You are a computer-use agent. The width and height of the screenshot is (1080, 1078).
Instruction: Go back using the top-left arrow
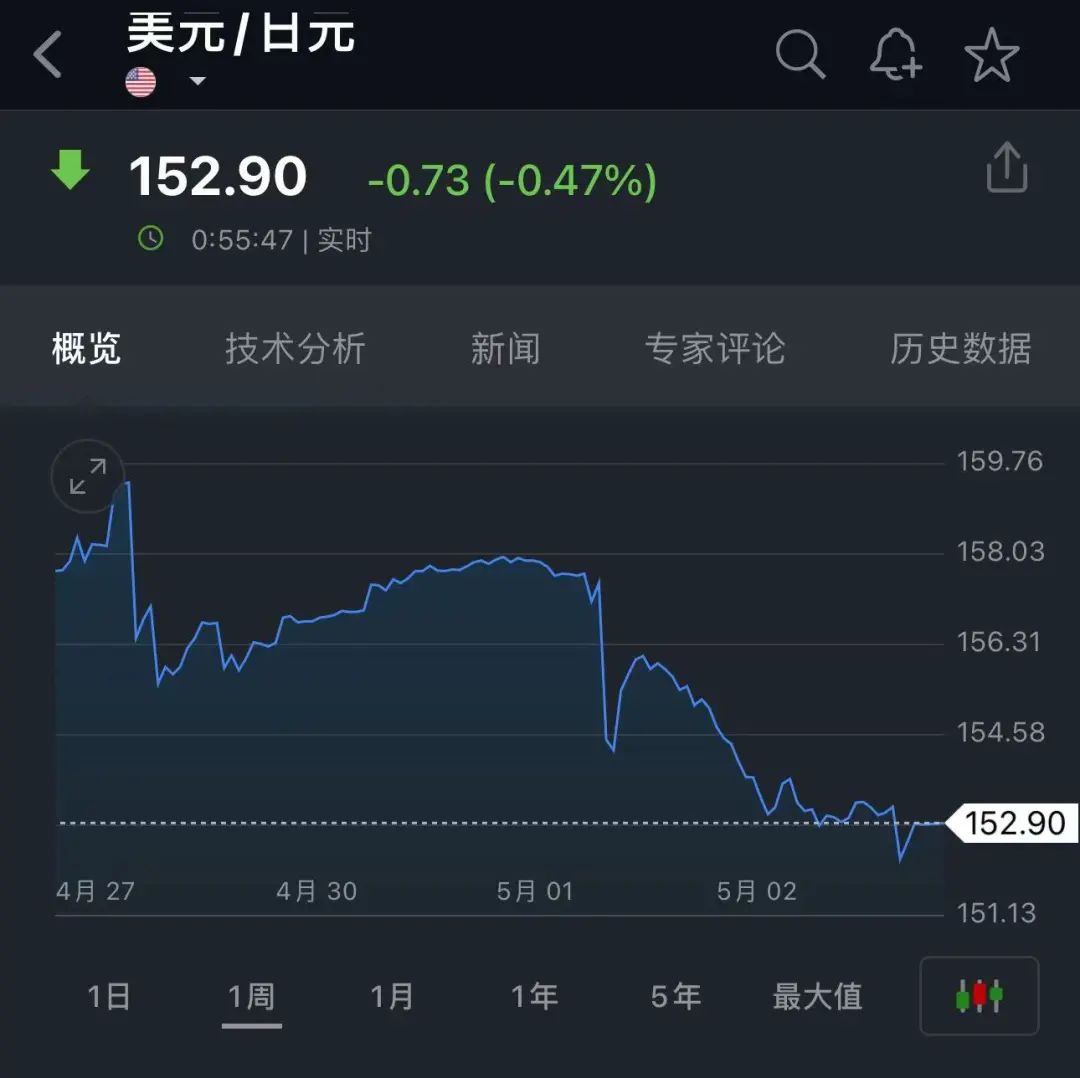click(48, 54)
